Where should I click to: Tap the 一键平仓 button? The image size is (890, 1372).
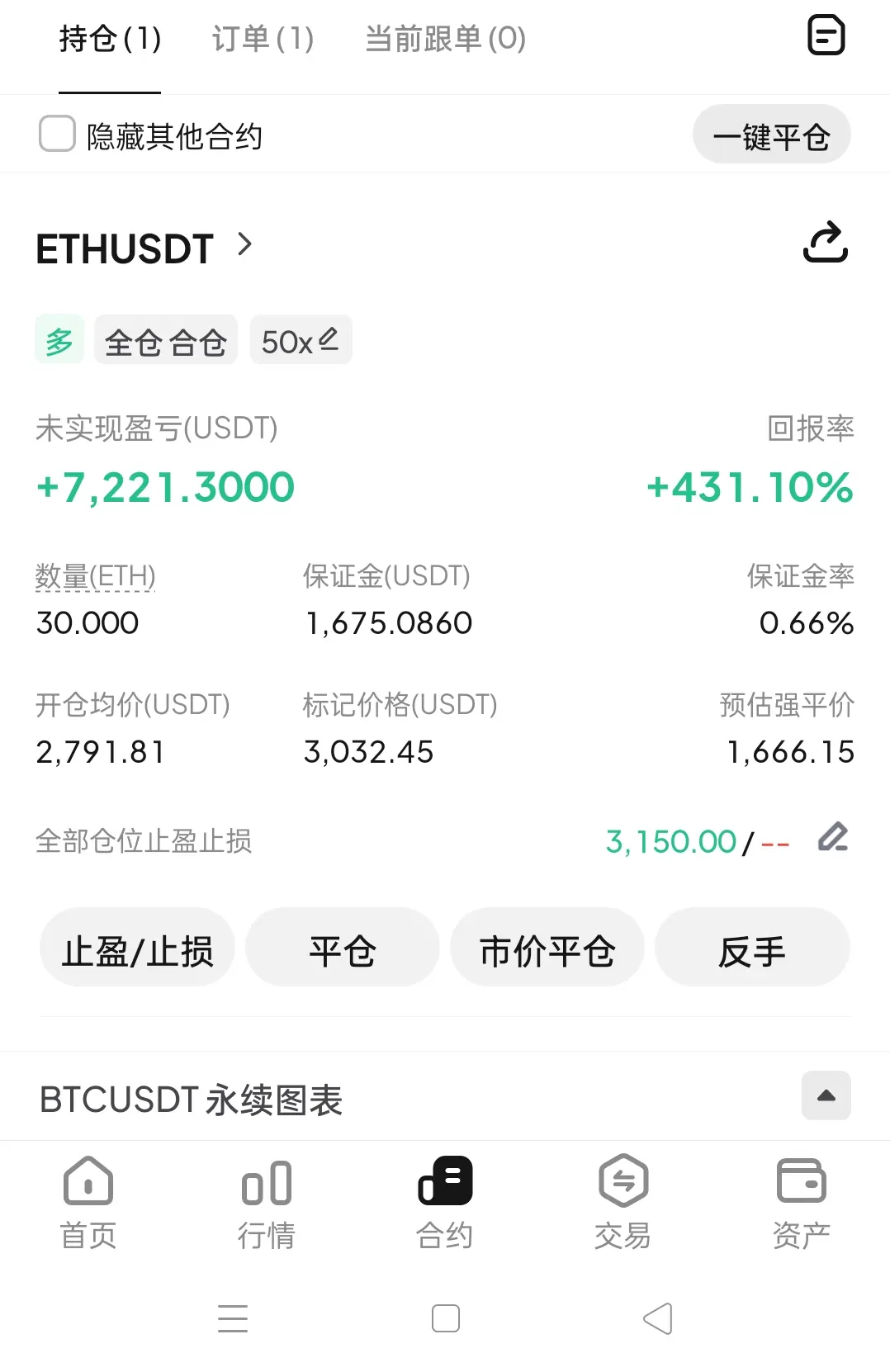(771, 135)
